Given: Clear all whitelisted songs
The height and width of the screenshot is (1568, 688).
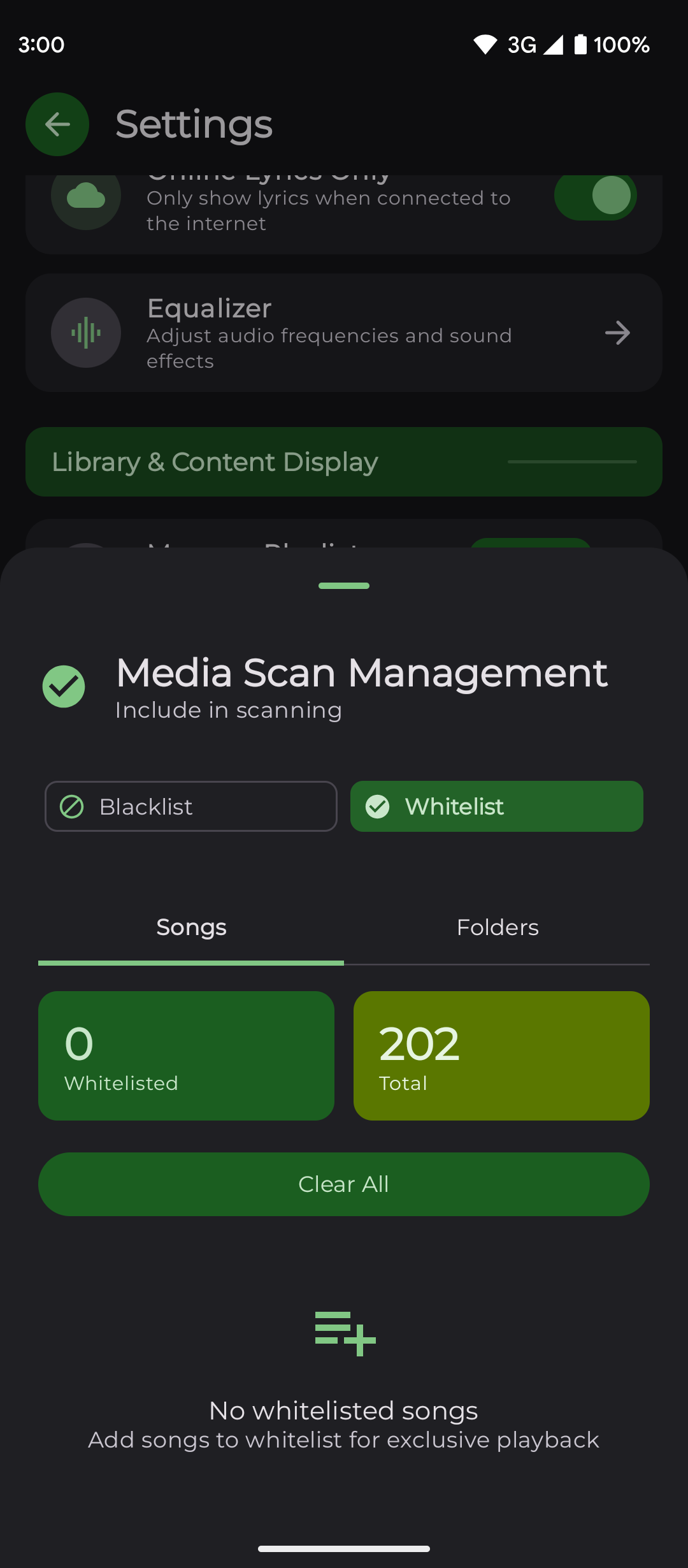Looking at the screenshot, I should pos(344,1184).
